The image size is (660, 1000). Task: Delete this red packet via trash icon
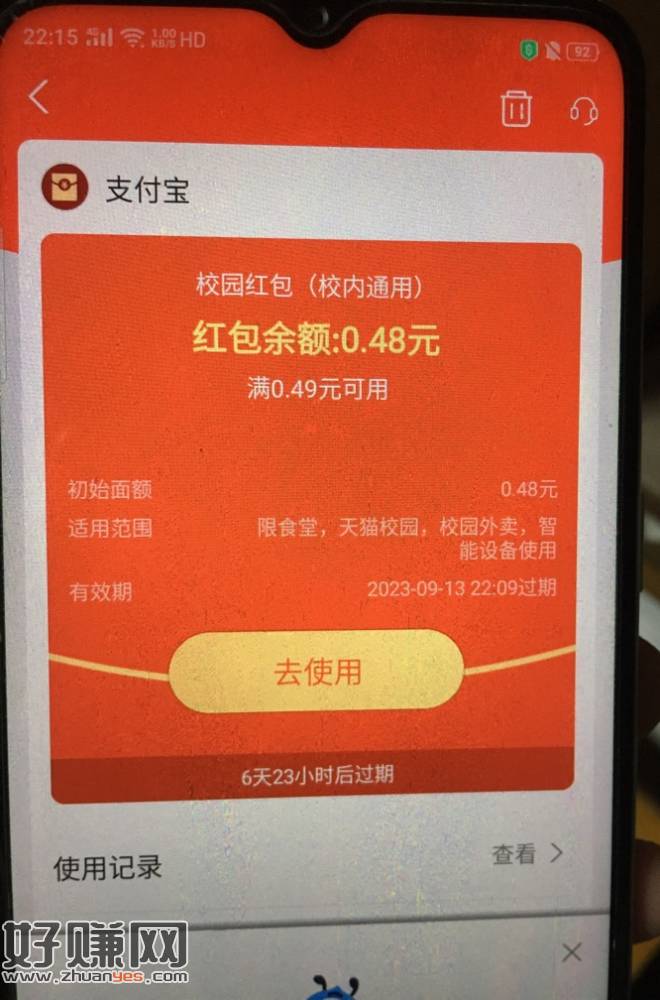(x=516, y=108)
